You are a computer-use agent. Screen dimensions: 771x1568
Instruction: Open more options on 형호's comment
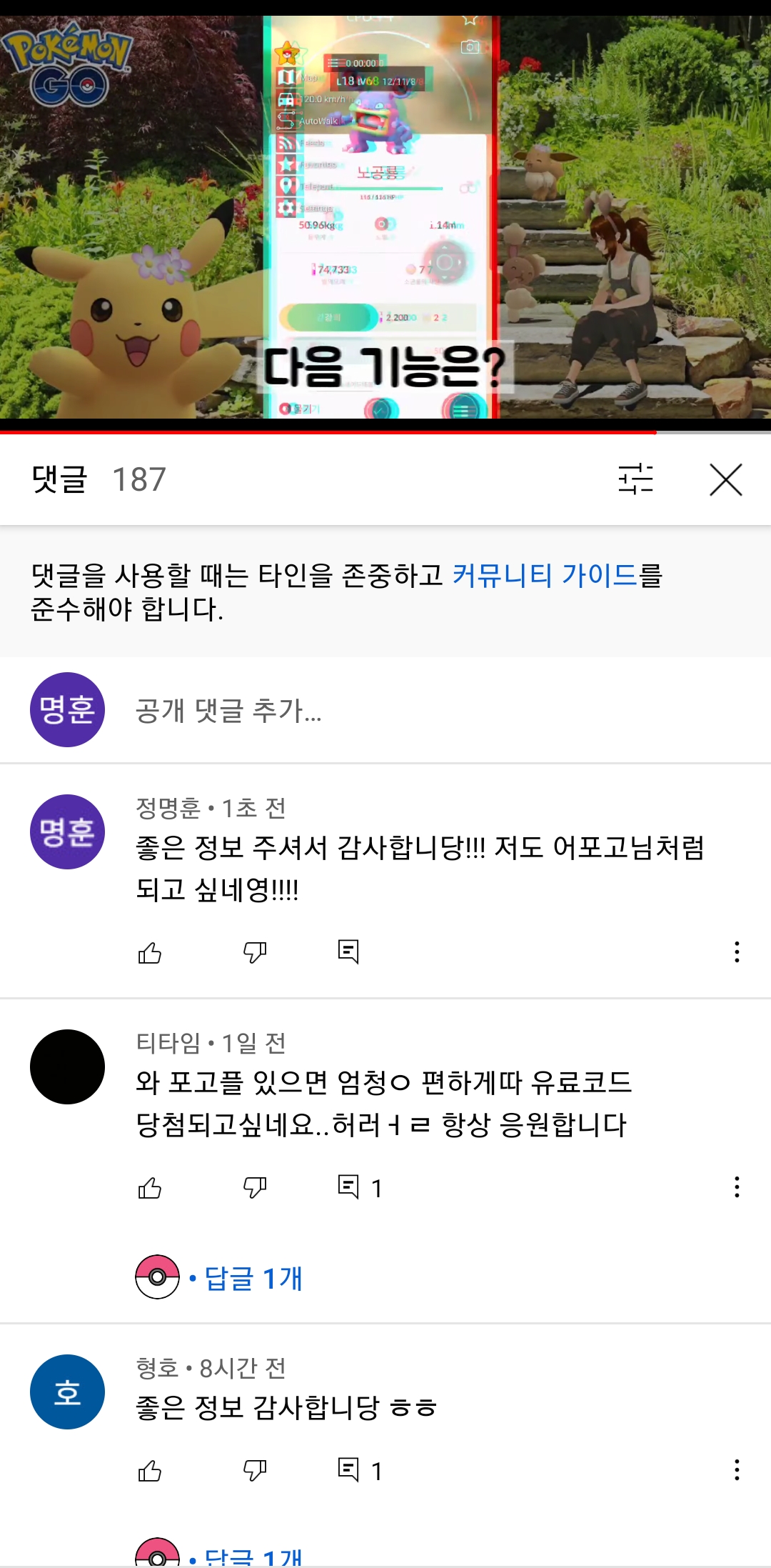[737, 1470]
